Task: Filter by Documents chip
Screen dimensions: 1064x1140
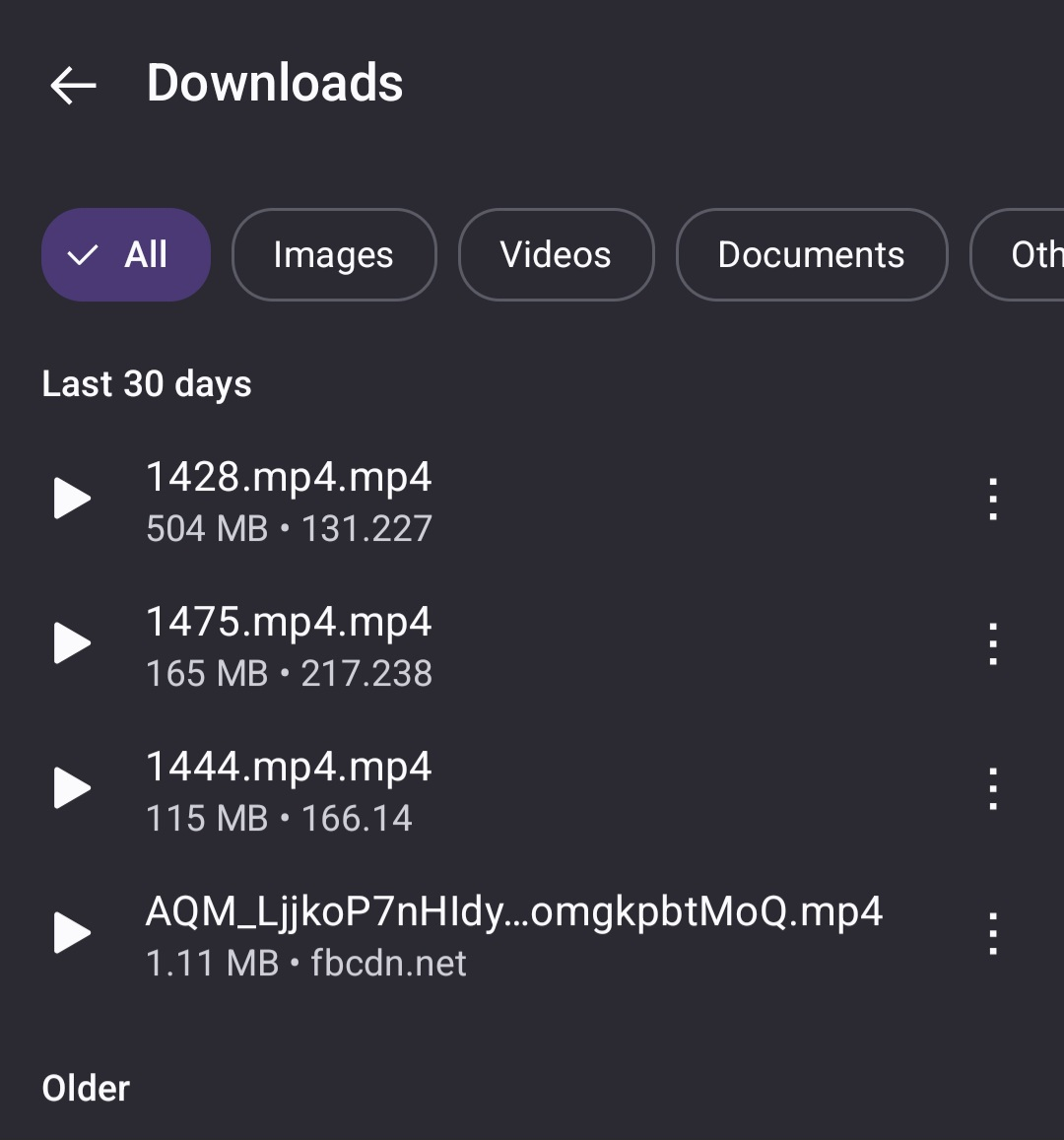Action: coord(811,255)
